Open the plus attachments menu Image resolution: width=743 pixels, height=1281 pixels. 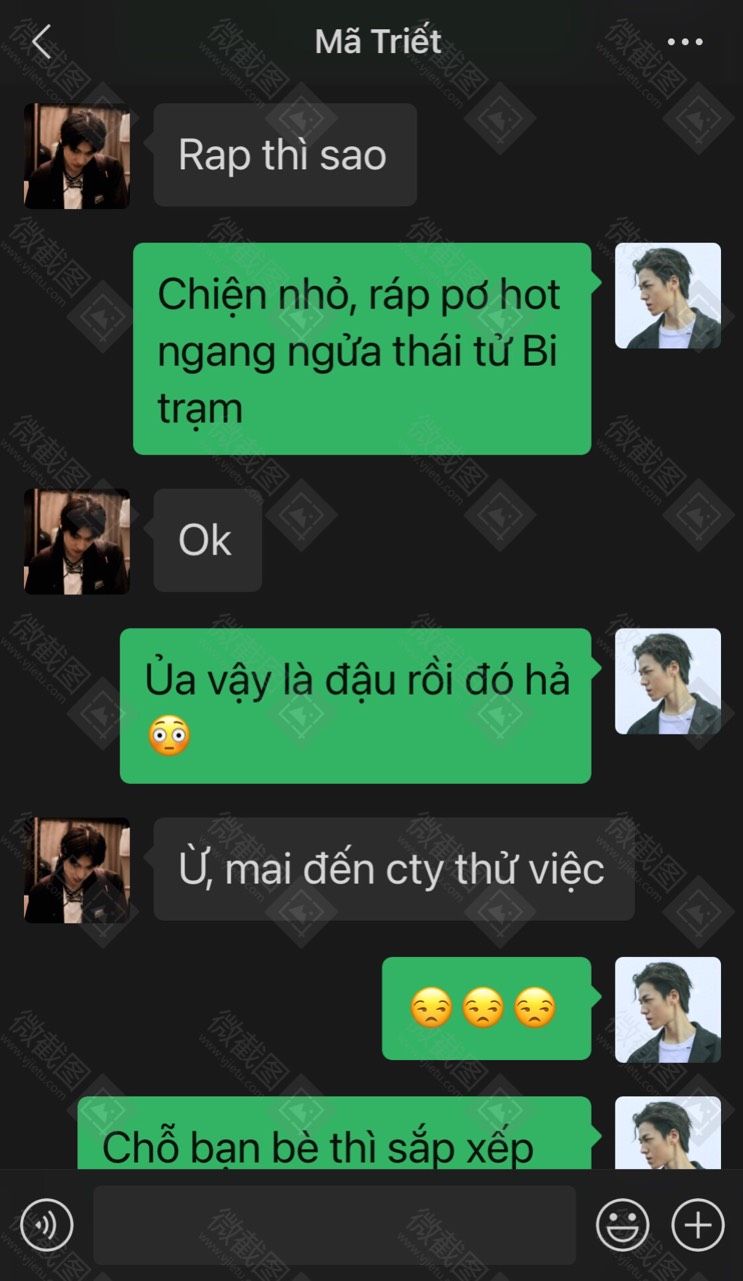coord(697,1225)
